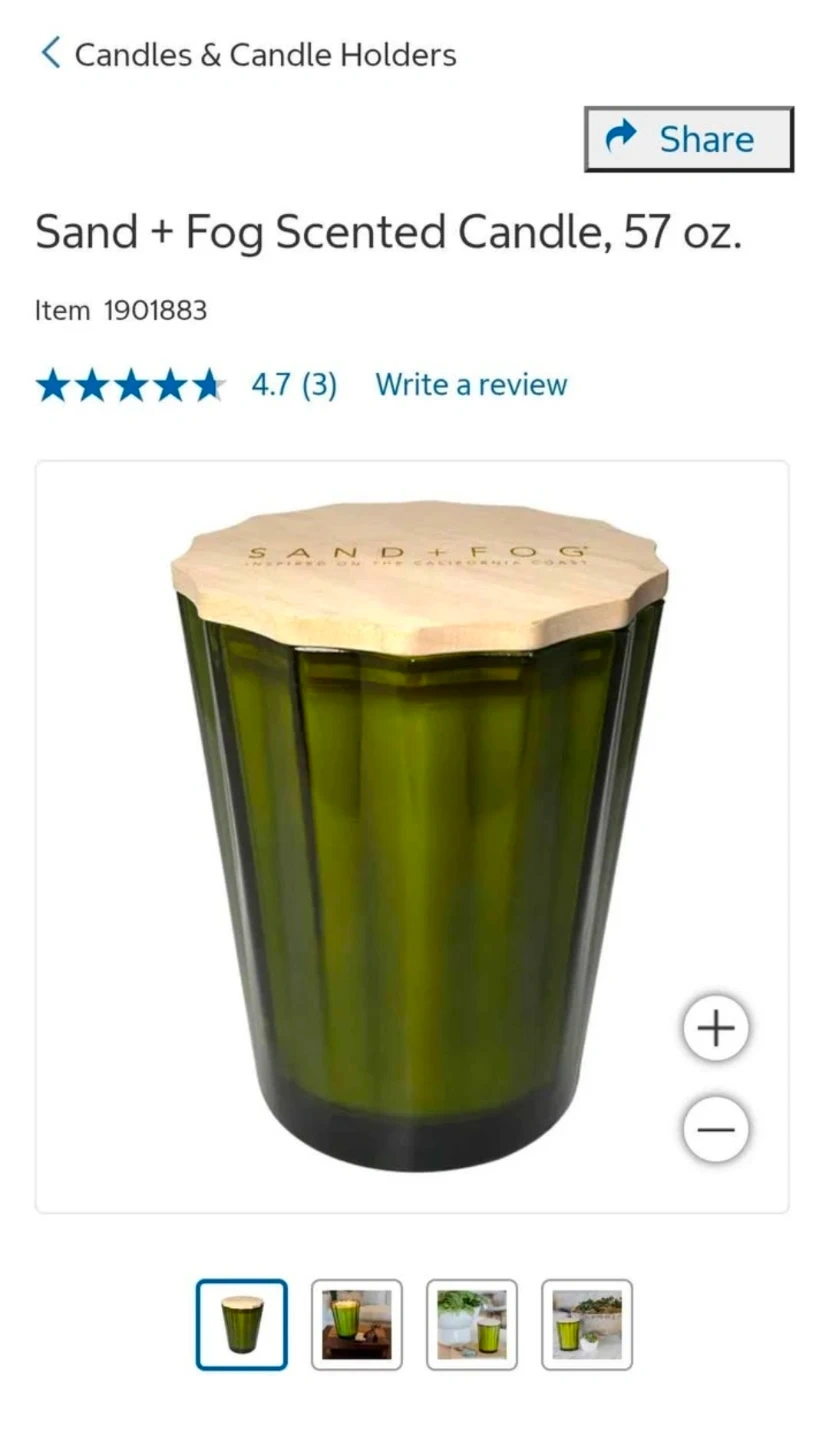
Task: Go back to Candles & Candle Holders
Action: click(x=248, y=54)
